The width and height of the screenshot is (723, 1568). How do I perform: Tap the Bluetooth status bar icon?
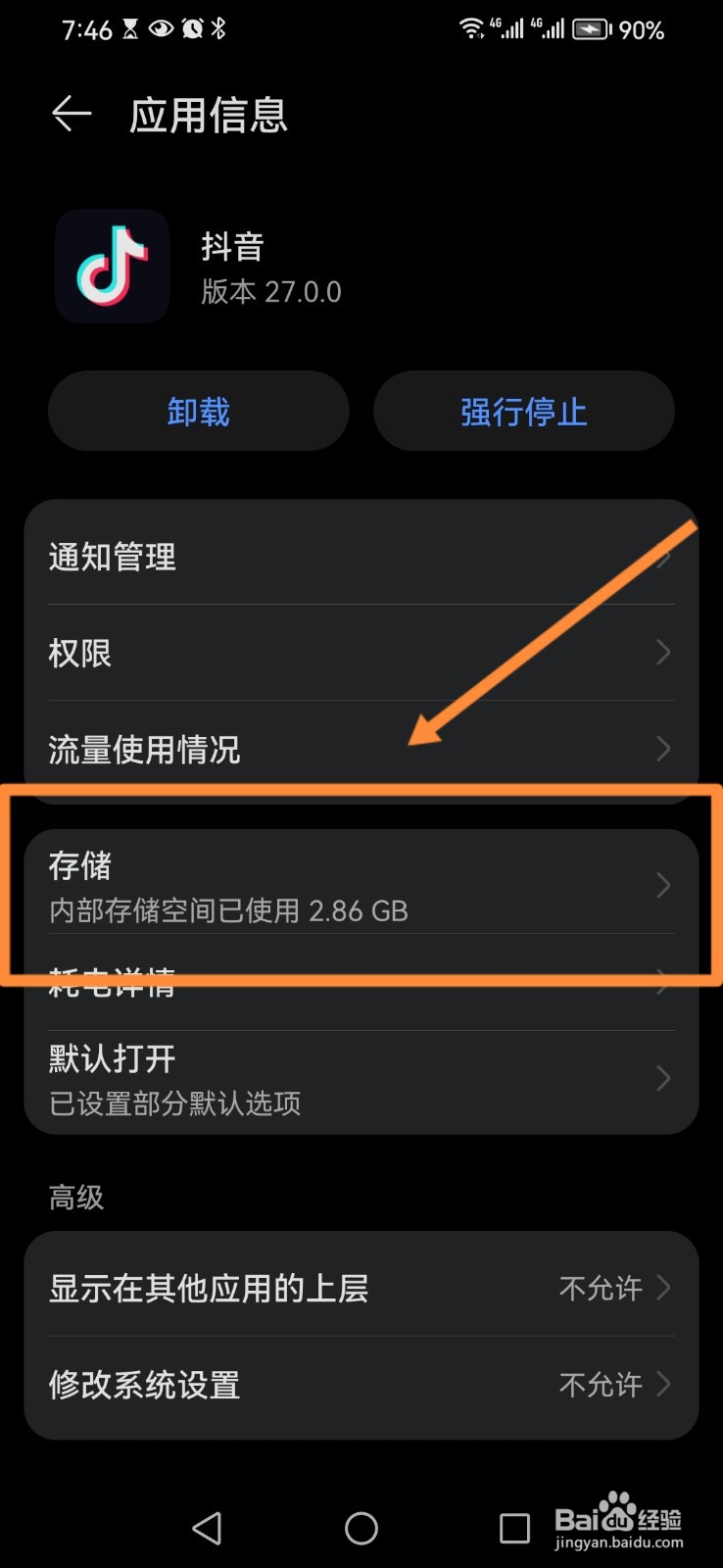220,28
